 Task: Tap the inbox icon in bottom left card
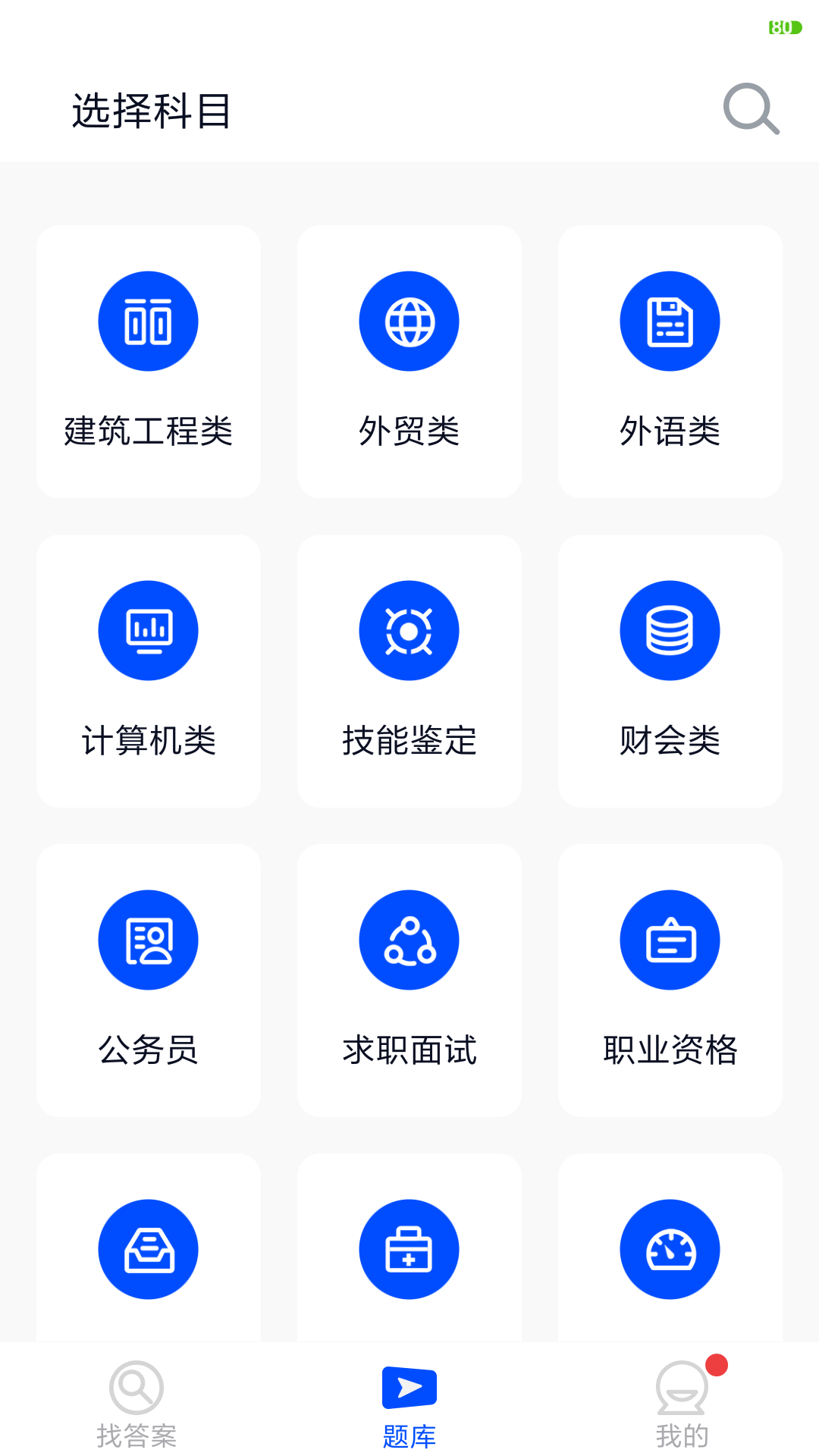click(149, 1248)
